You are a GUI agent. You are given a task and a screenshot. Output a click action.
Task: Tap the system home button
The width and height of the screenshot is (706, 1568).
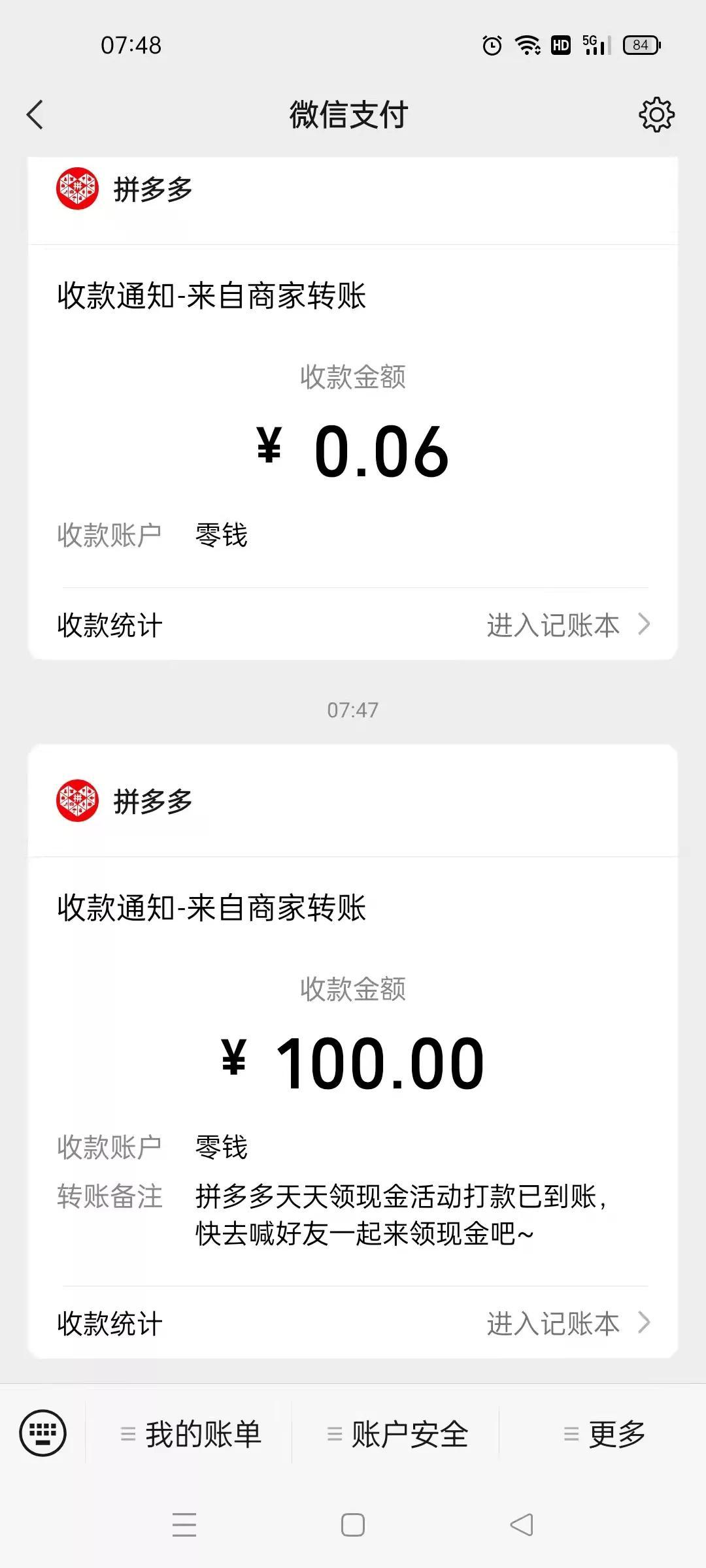point(353,1526)
